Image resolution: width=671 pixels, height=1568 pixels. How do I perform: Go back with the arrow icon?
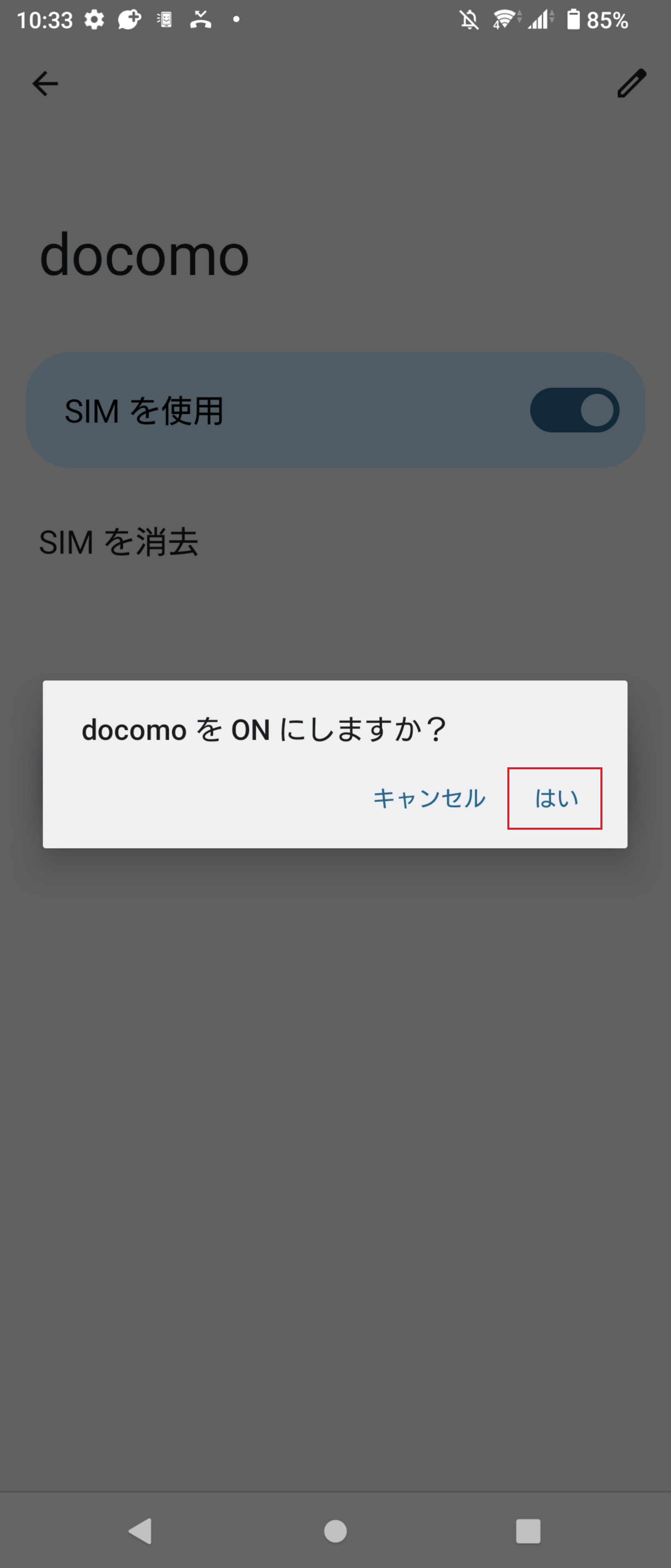(45, 83)
